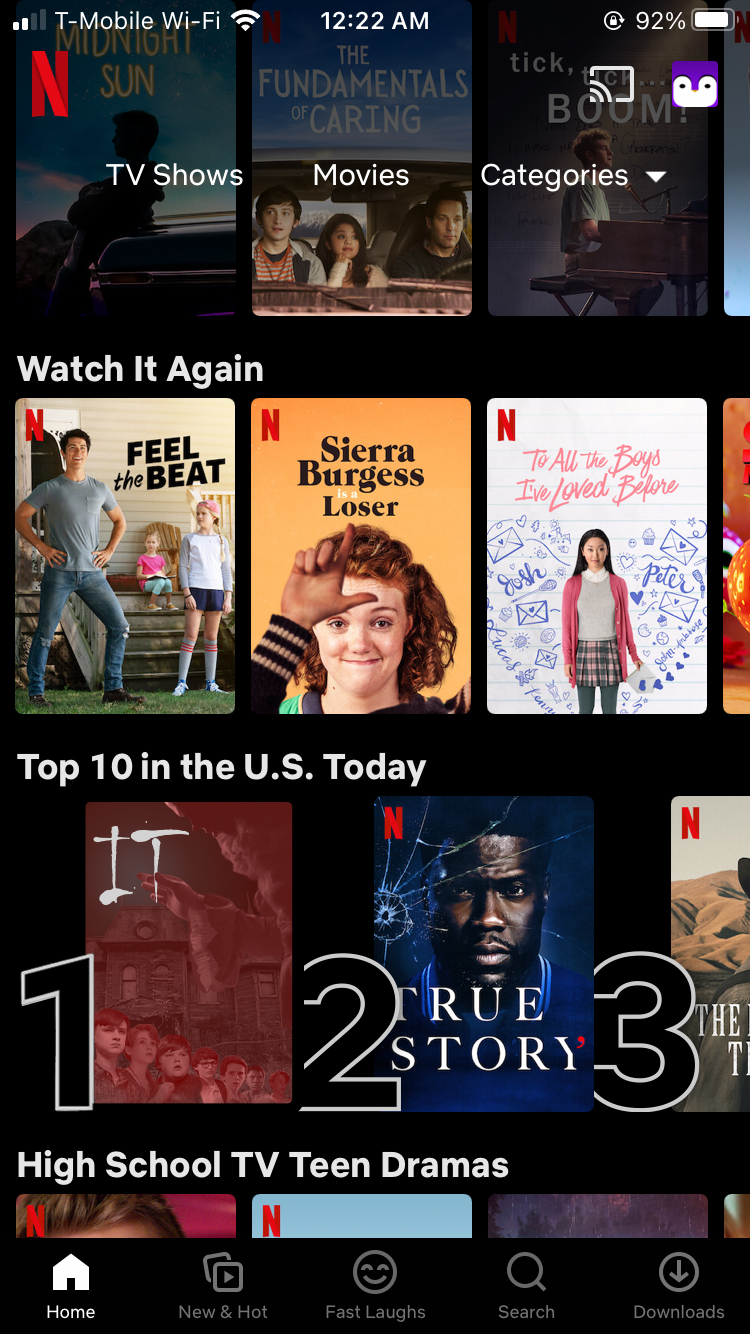The height and width of the screenshot is (1334, 750).
Task: Open To All the Boys I've Loved Before
Action: [597, 556]
